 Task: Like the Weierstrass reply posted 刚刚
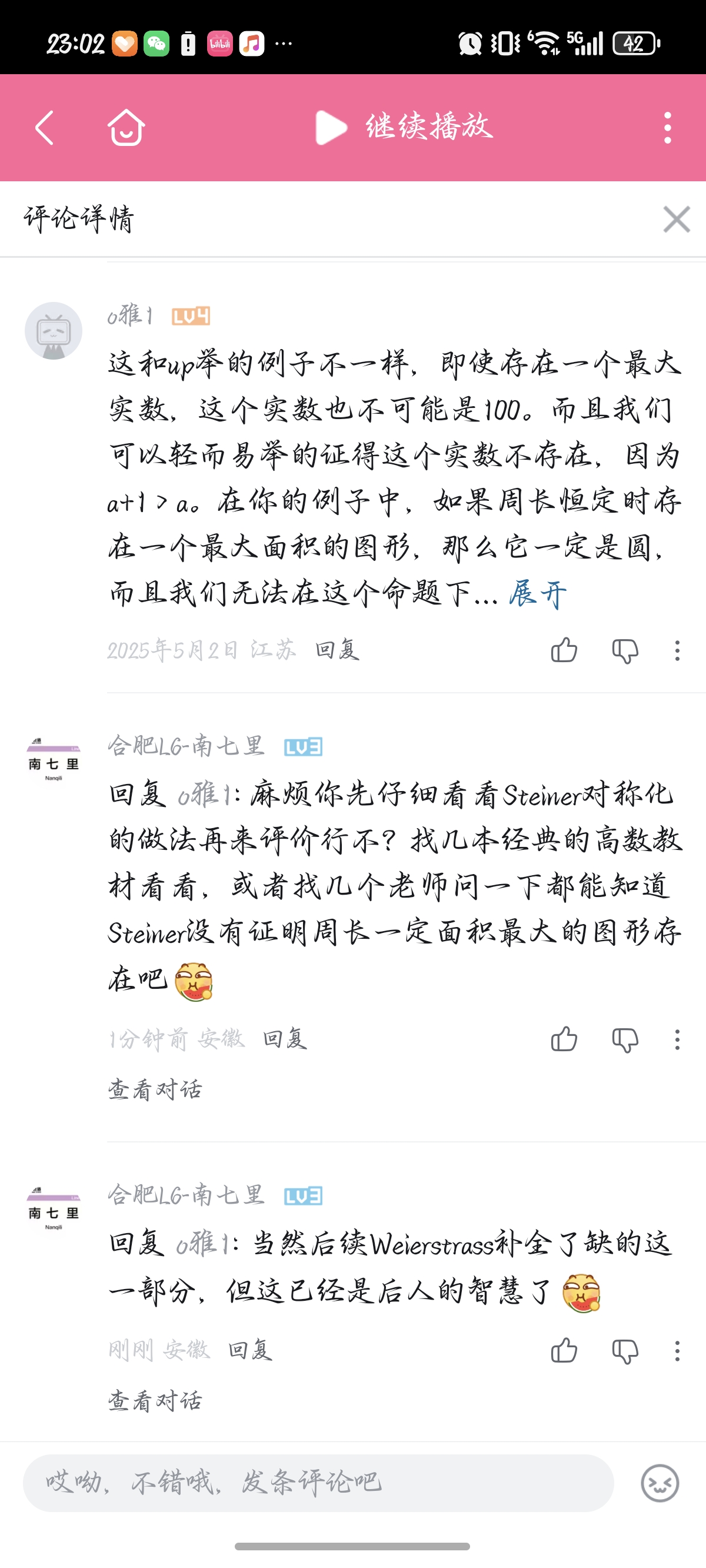click(564, 1351)
